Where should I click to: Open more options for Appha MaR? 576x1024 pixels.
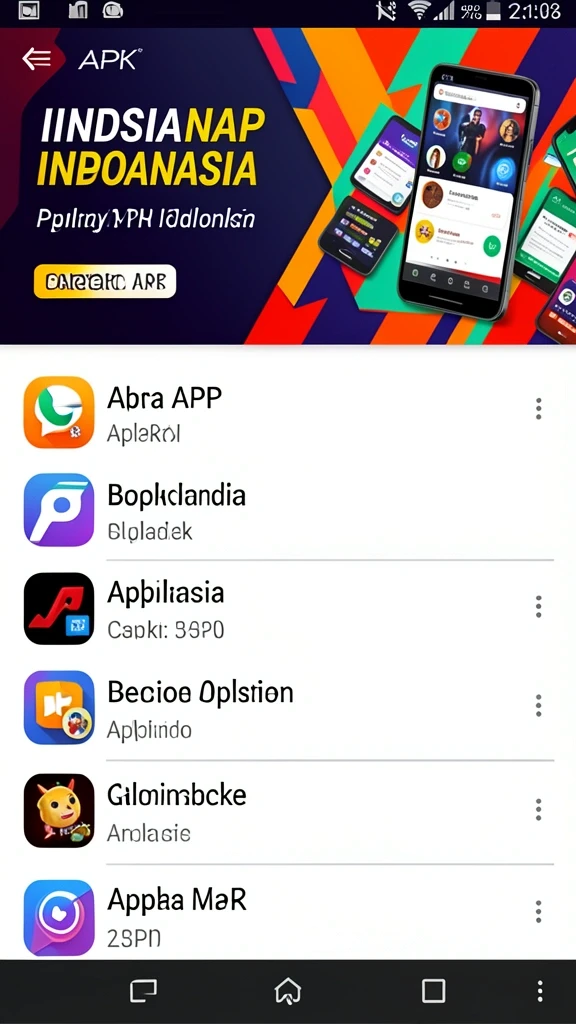(538, 911)
